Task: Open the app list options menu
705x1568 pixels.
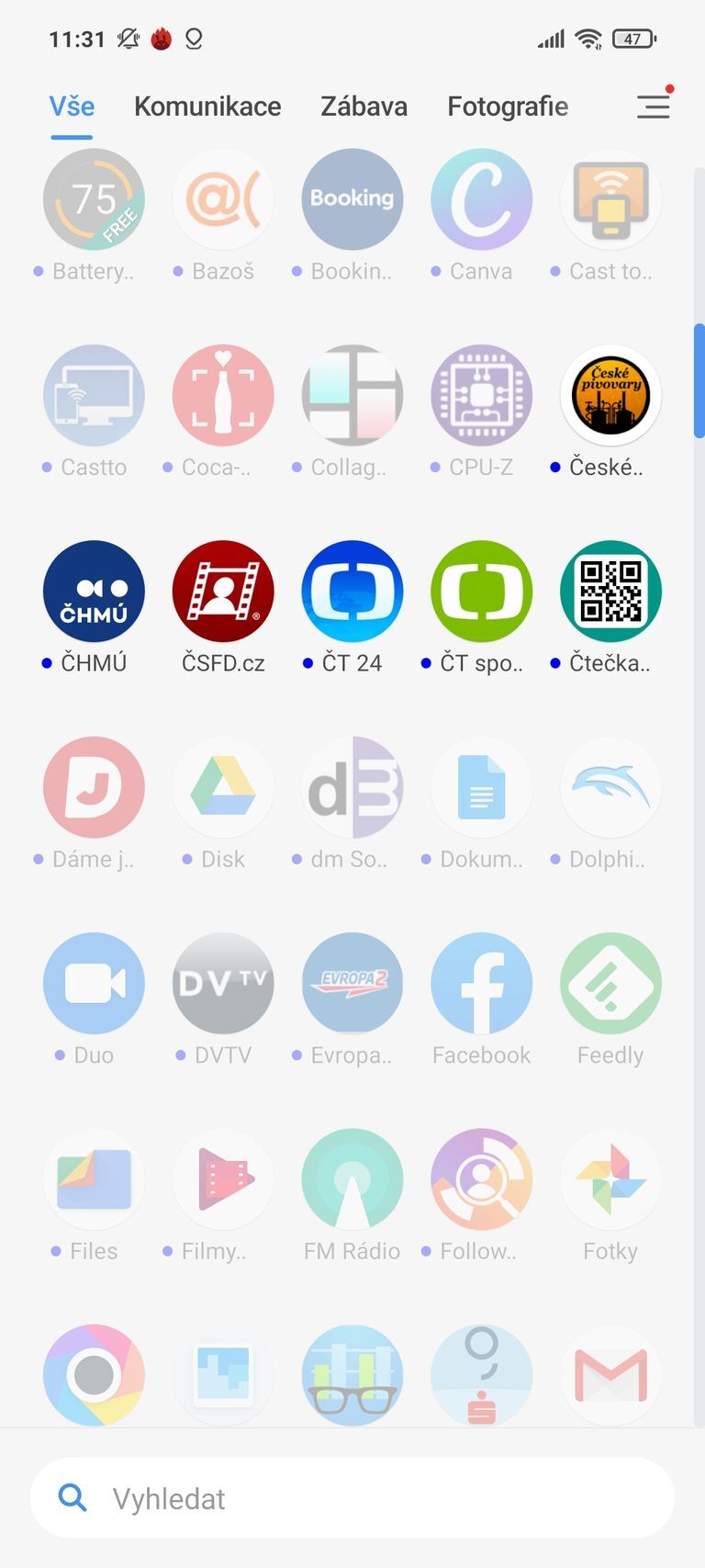Action: click(x=654, y=107)
